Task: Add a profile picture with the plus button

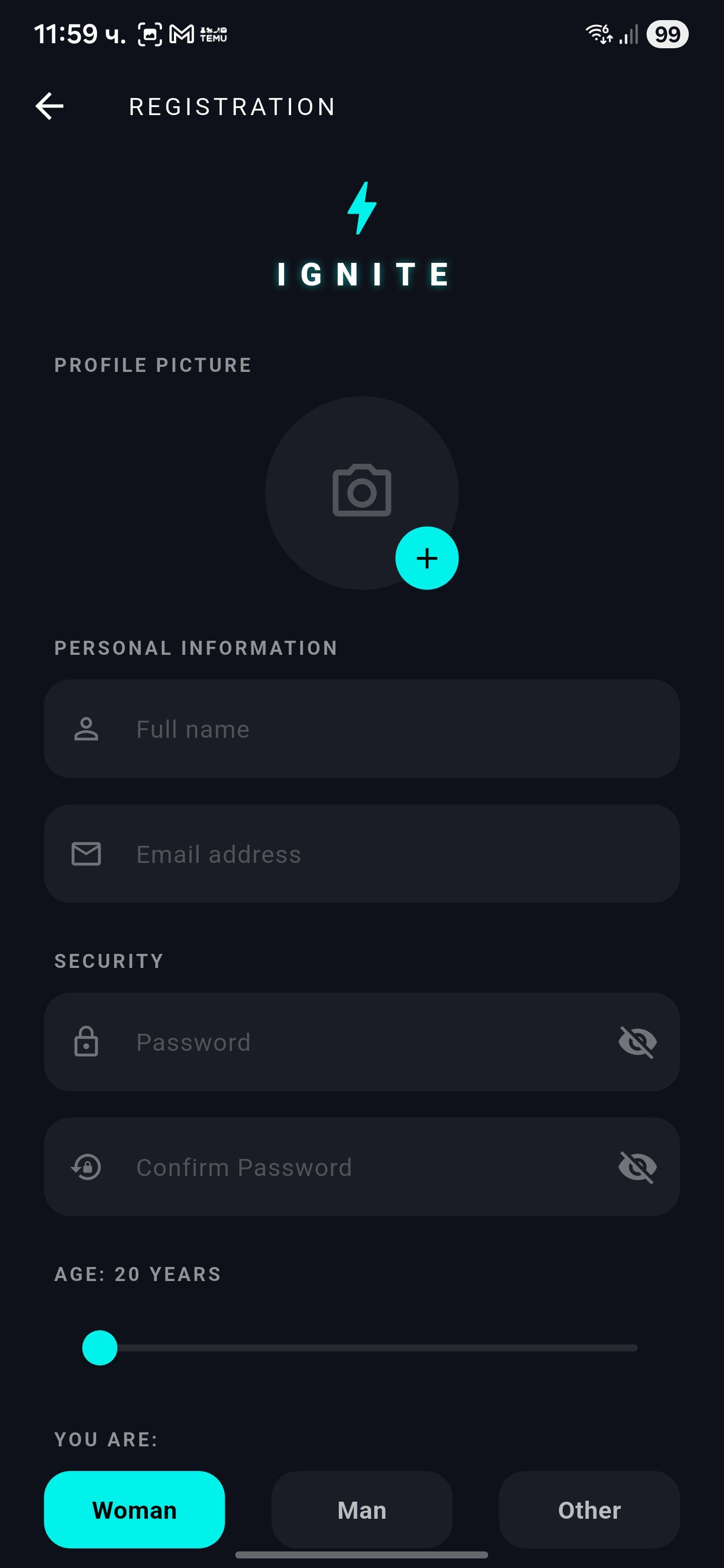Action: coord(426,557)
